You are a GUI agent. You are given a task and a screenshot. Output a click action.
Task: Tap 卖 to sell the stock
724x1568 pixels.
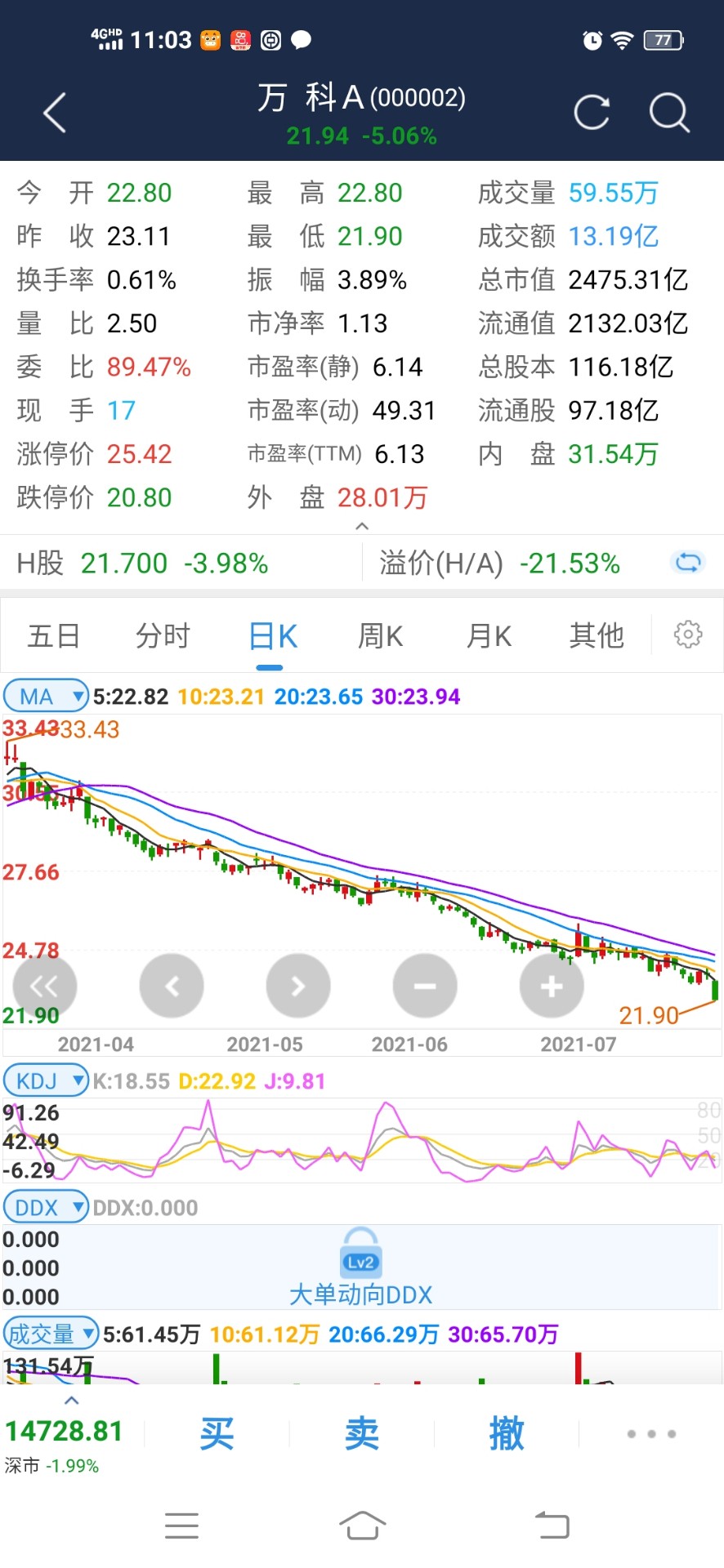coord(362,1433)
